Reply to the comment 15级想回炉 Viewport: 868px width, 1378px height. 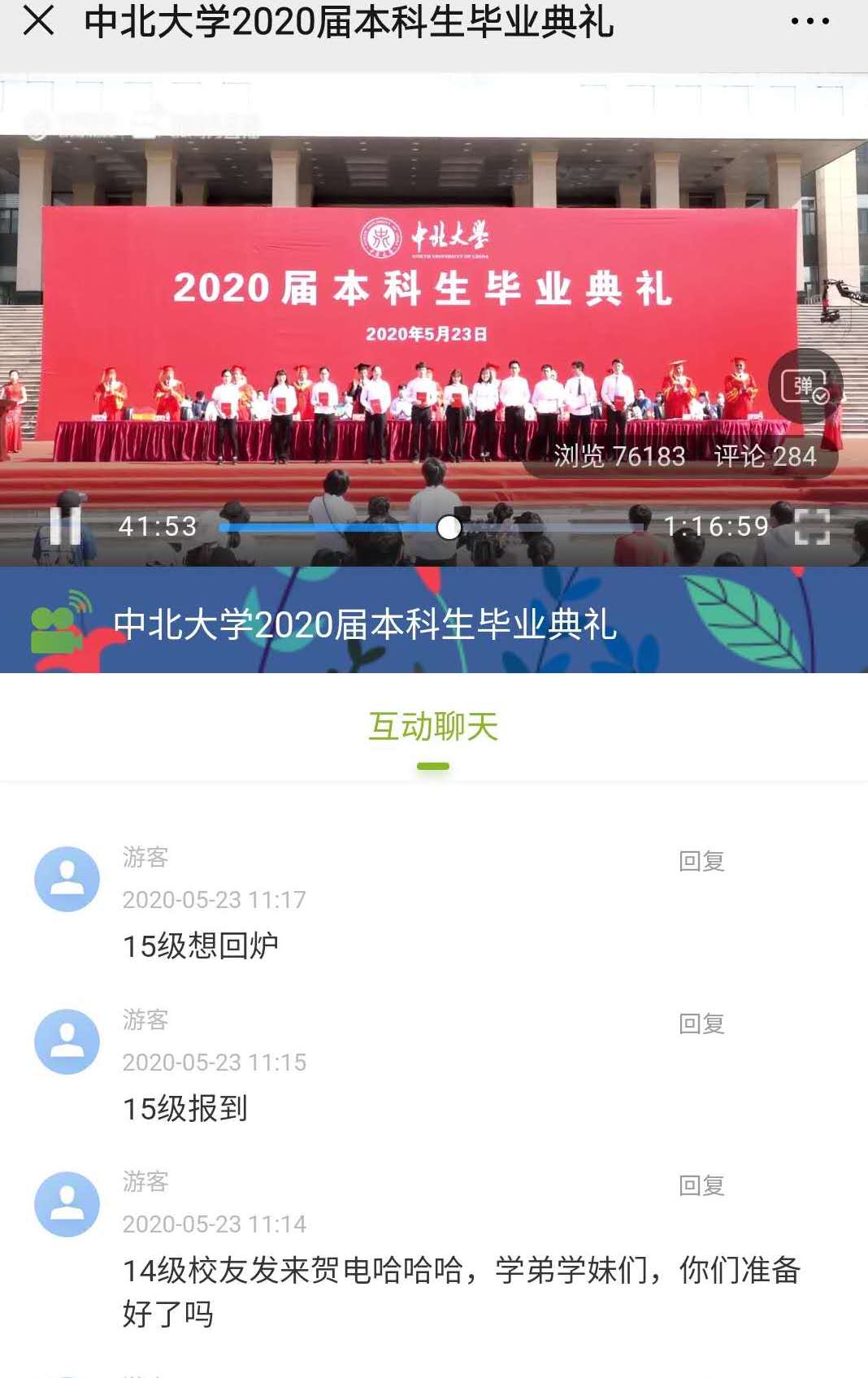click(701, 861)
